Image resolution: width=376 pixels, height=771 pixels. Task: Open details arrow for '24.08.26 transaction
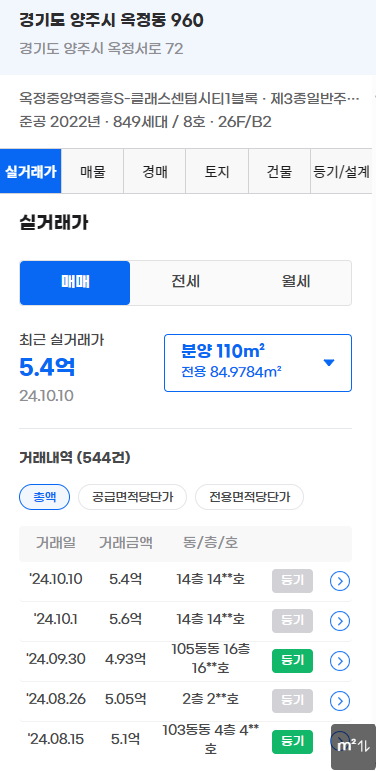pyautogui.click(x=340, y=701)
